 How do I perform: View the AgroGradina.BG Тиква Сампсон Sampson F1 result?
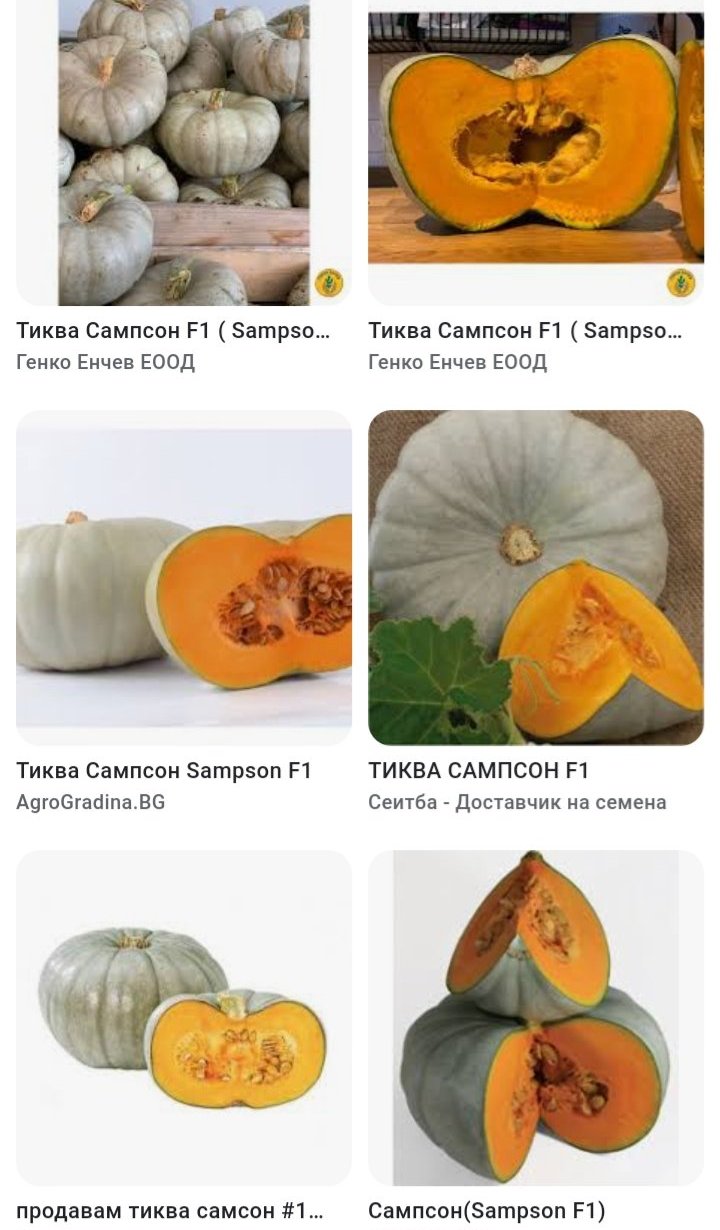click(184, 578)
